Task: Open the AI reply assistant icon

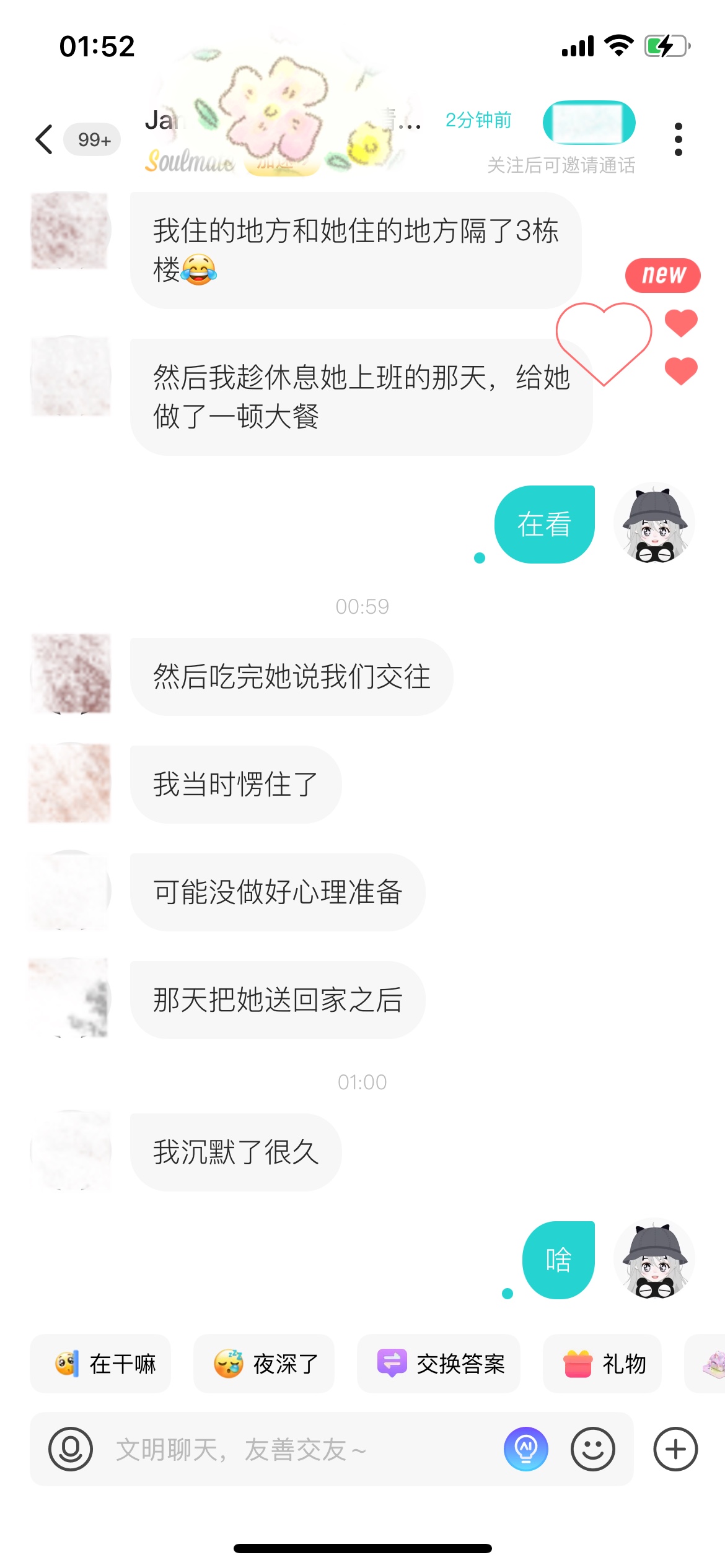Action: (526, 1449)
